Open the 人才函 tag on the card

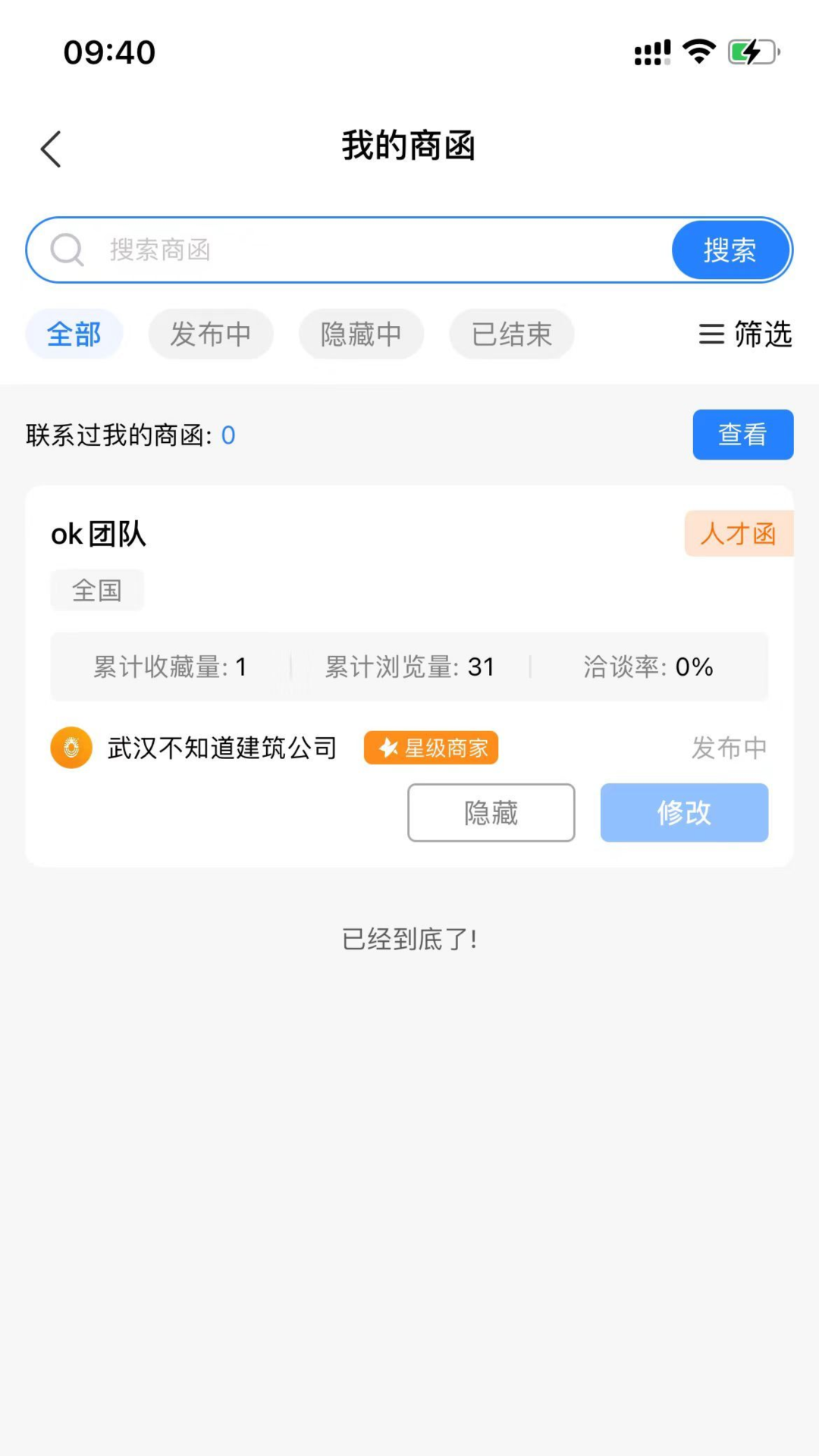coord(739,533)
